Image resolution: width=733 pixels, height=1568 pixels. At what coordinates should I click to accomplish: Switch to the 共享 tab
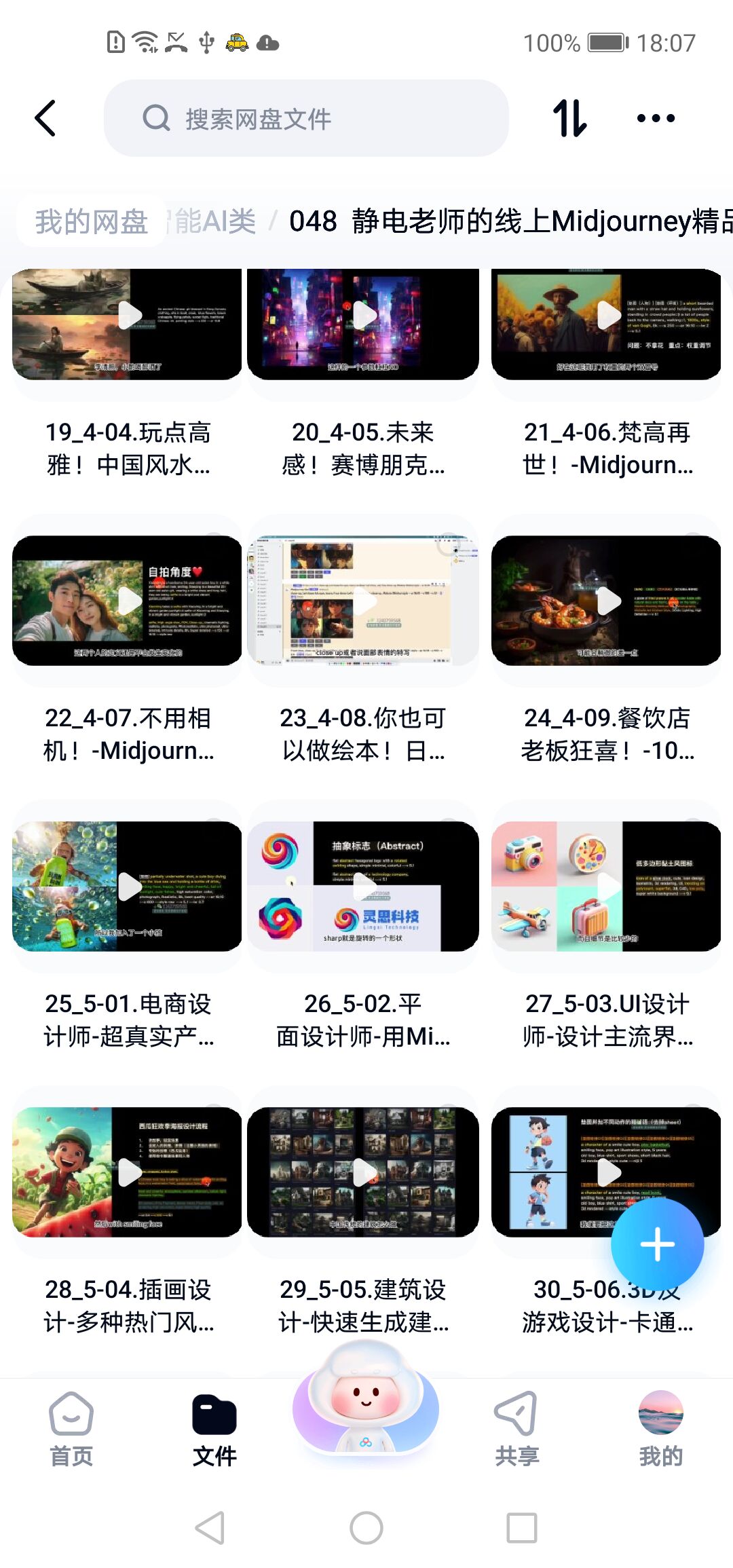click(x=516, y=1430)
